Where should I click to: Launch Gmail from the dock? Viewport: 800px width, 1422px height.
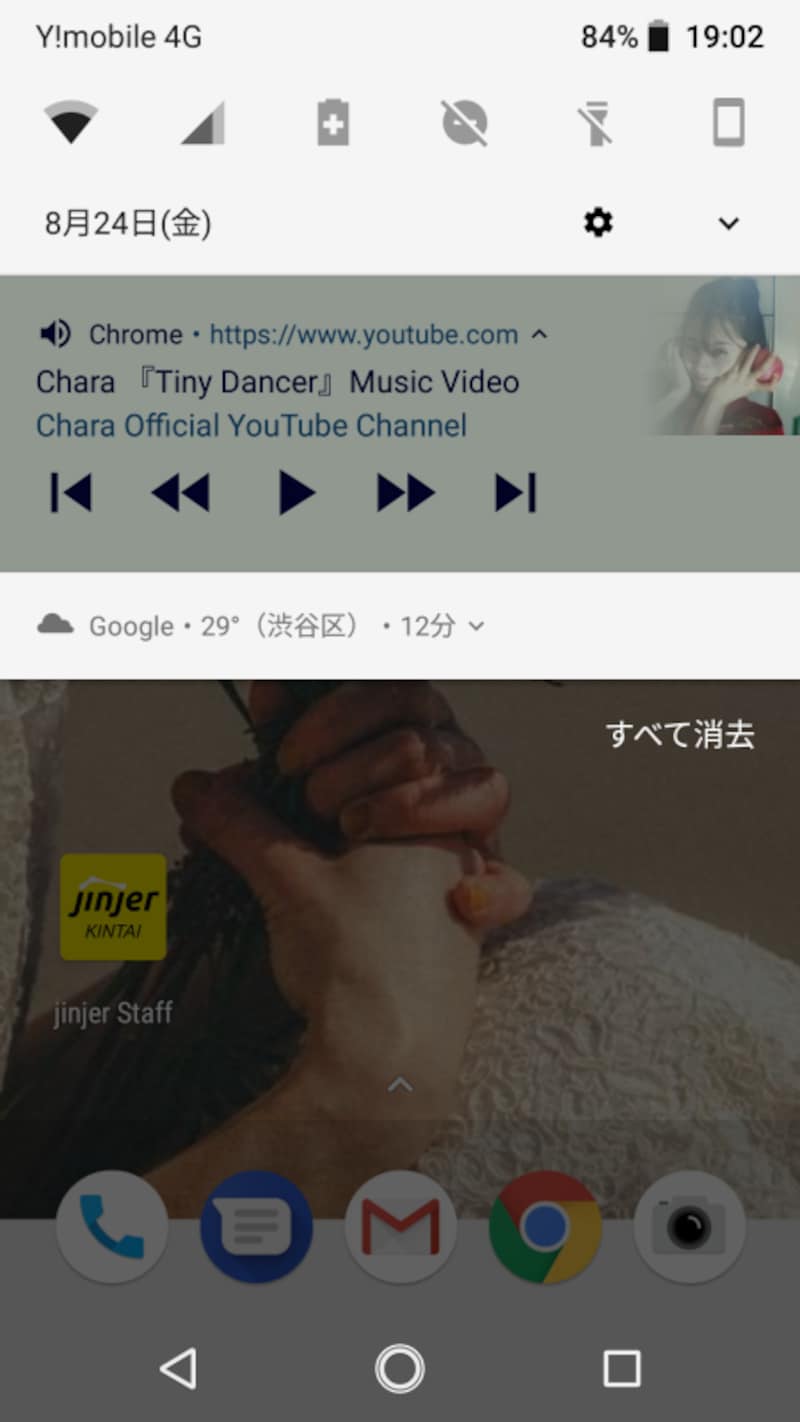point(400,1227)
